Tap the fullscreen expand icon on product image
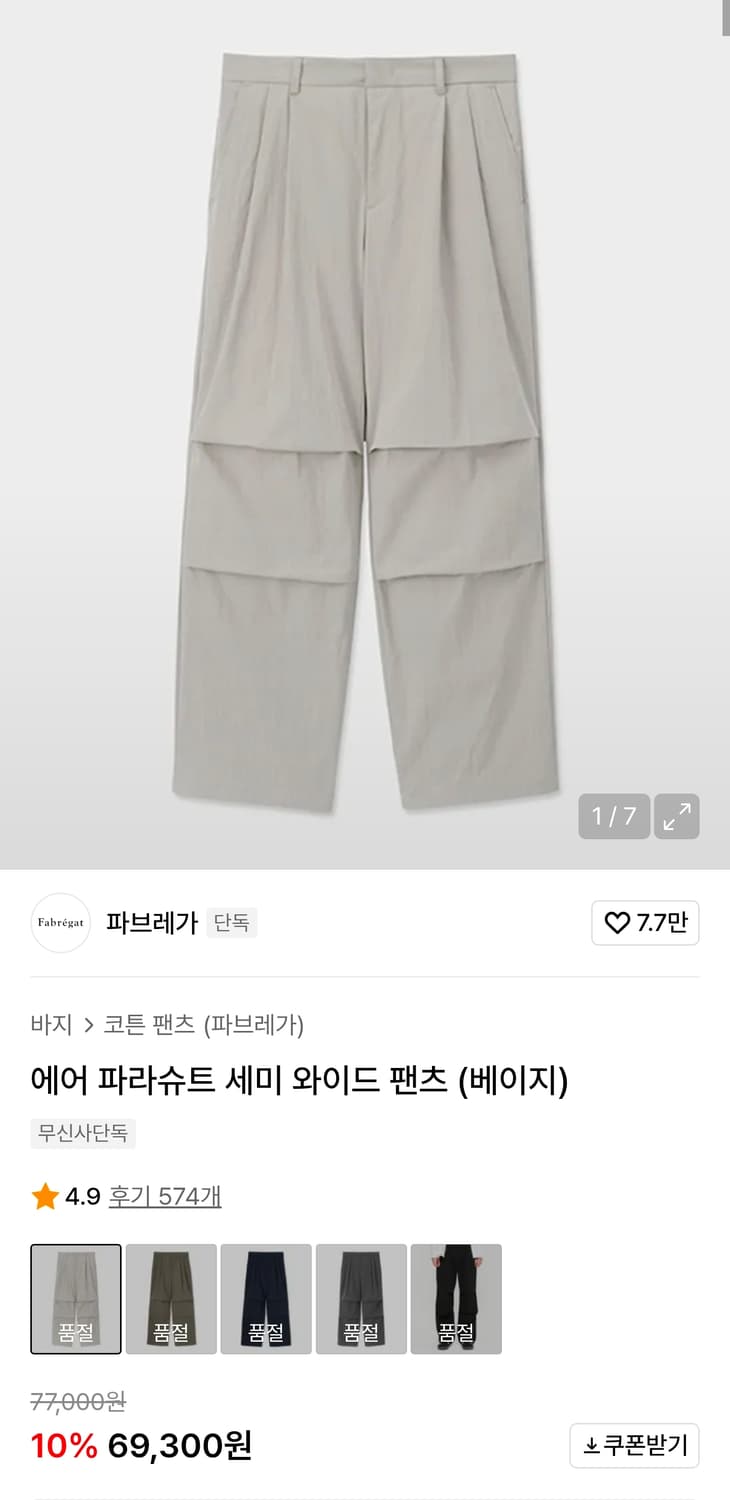This screenshot has width=730, height=1500. point(676,817)
